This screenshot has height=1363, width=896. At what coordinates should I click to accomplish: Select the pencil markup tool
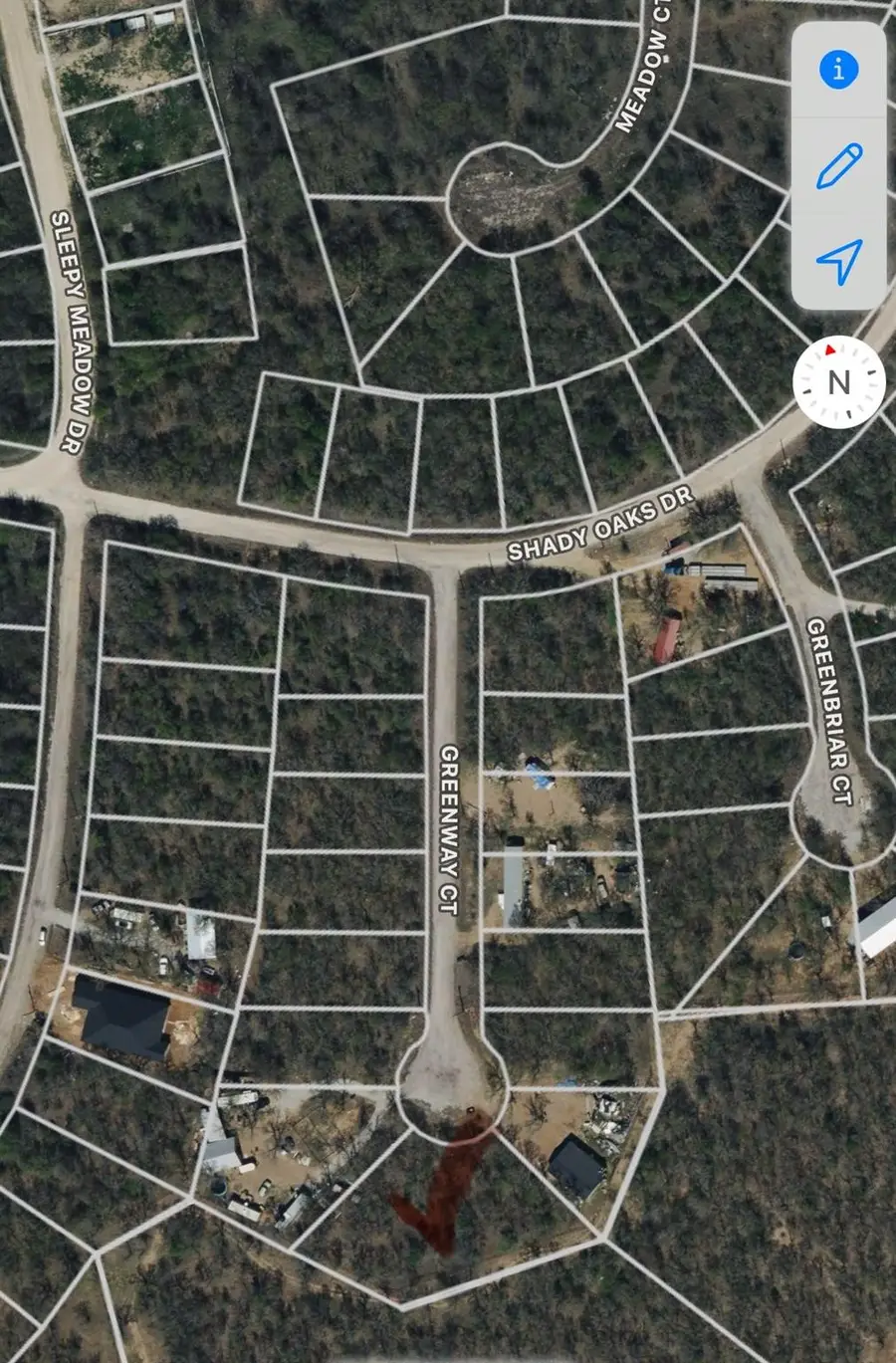(x=839, y=161)
